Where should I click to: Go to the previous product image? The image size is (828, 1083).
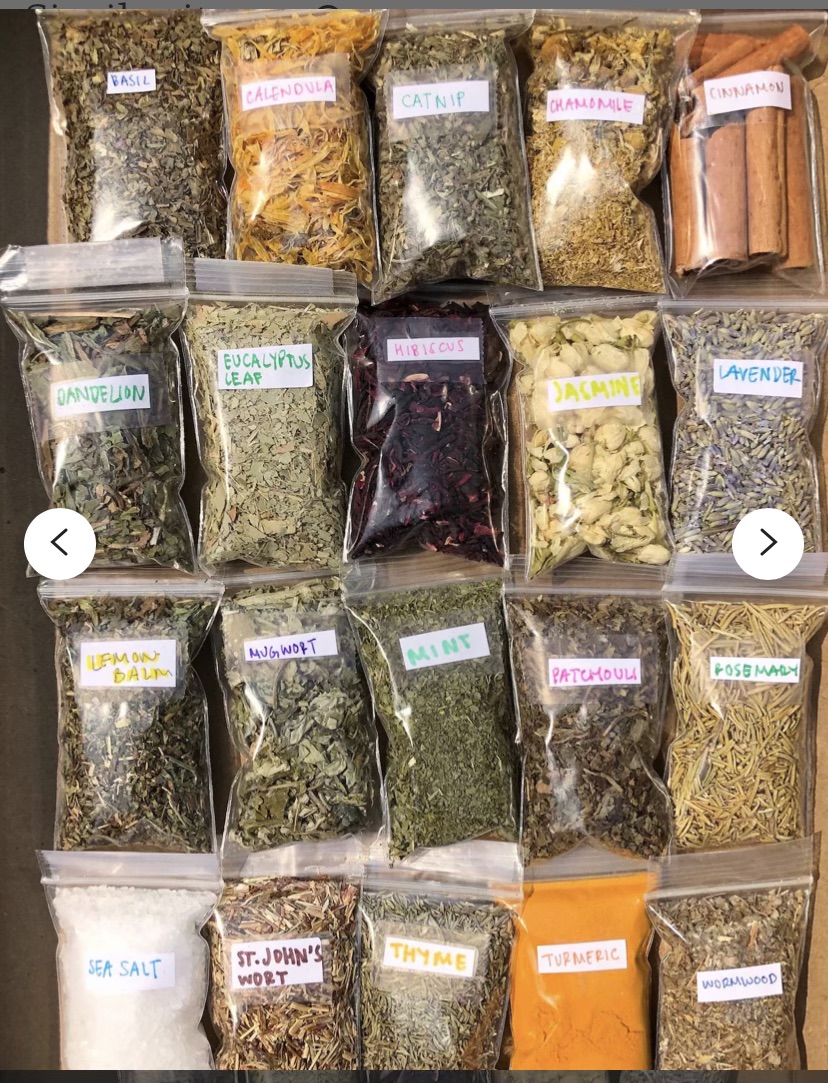click(x=60, y=543)
